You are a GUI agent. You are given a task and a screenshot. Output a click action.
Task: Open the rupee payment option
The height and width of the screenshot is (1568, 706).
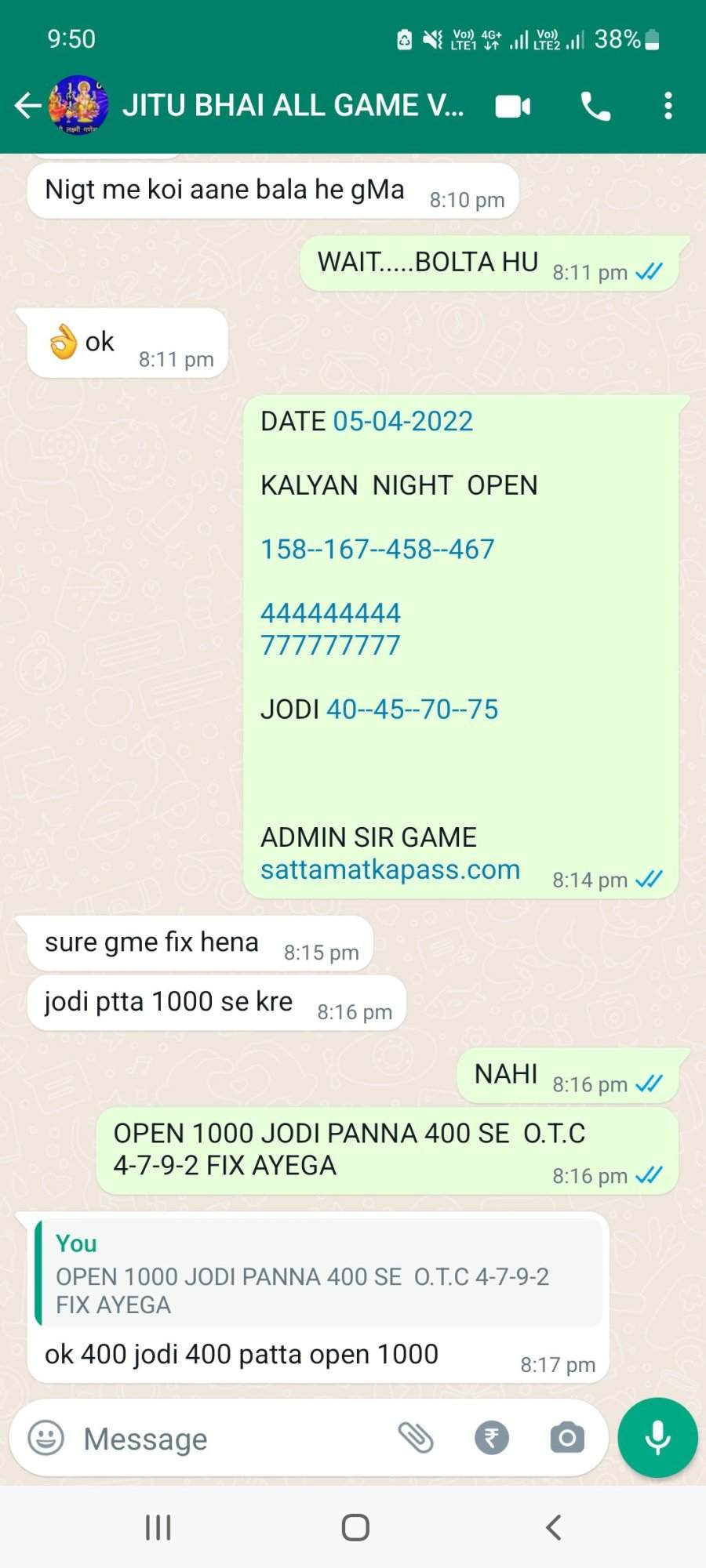click(492, 1438)
